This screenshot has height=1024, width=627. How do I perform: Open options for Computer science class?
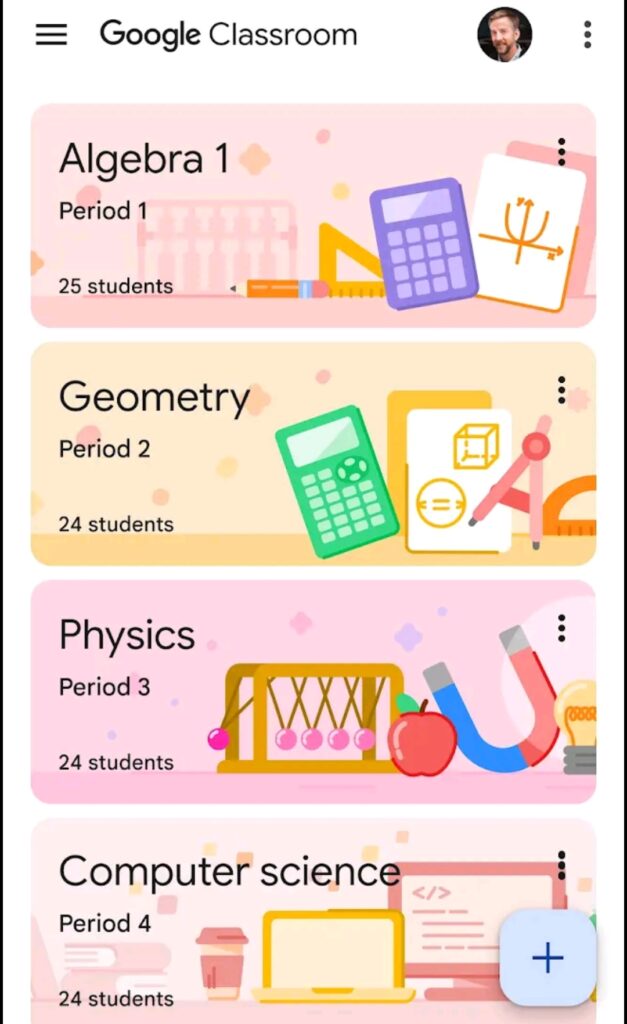coord(561,866)
